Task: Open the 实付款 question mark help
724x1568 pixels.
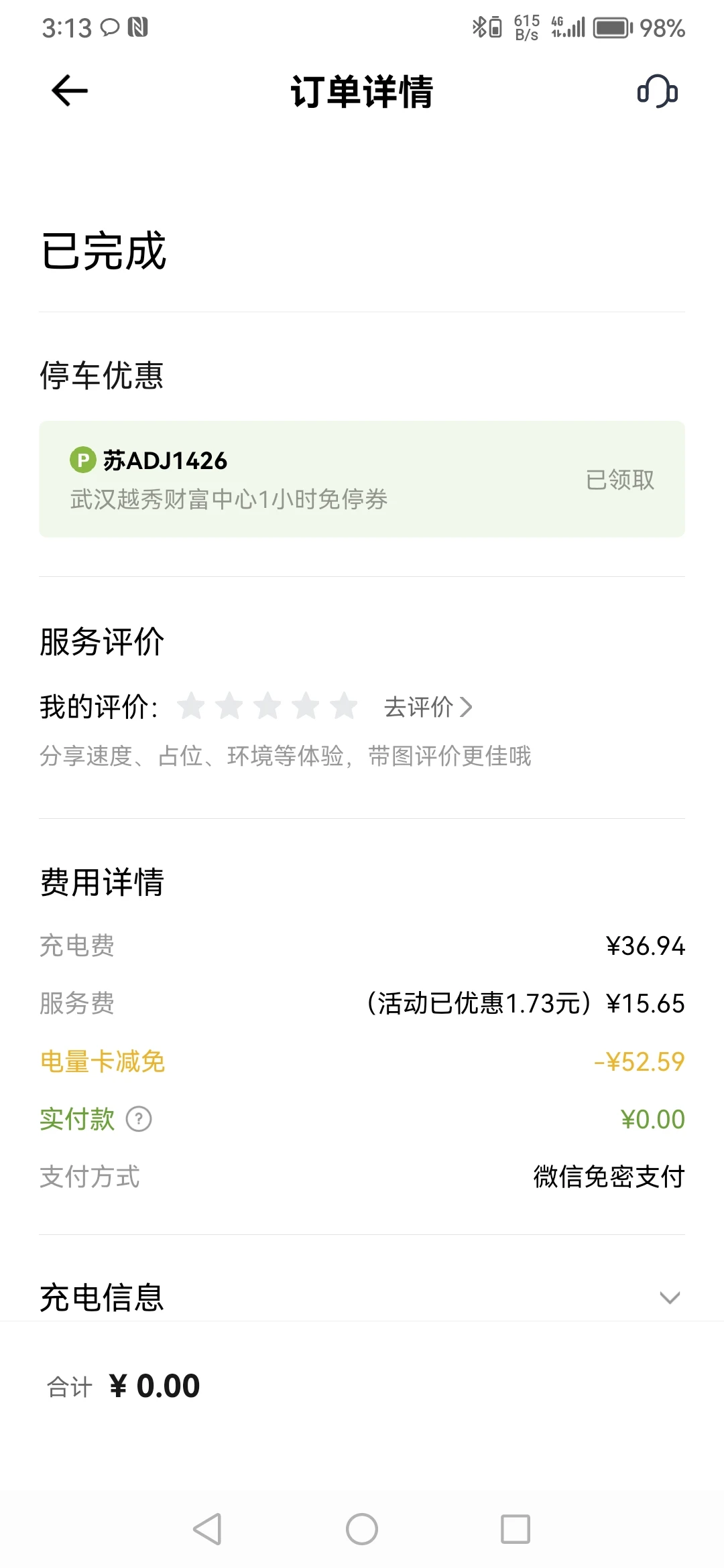Action: (x=139, y=1119)
